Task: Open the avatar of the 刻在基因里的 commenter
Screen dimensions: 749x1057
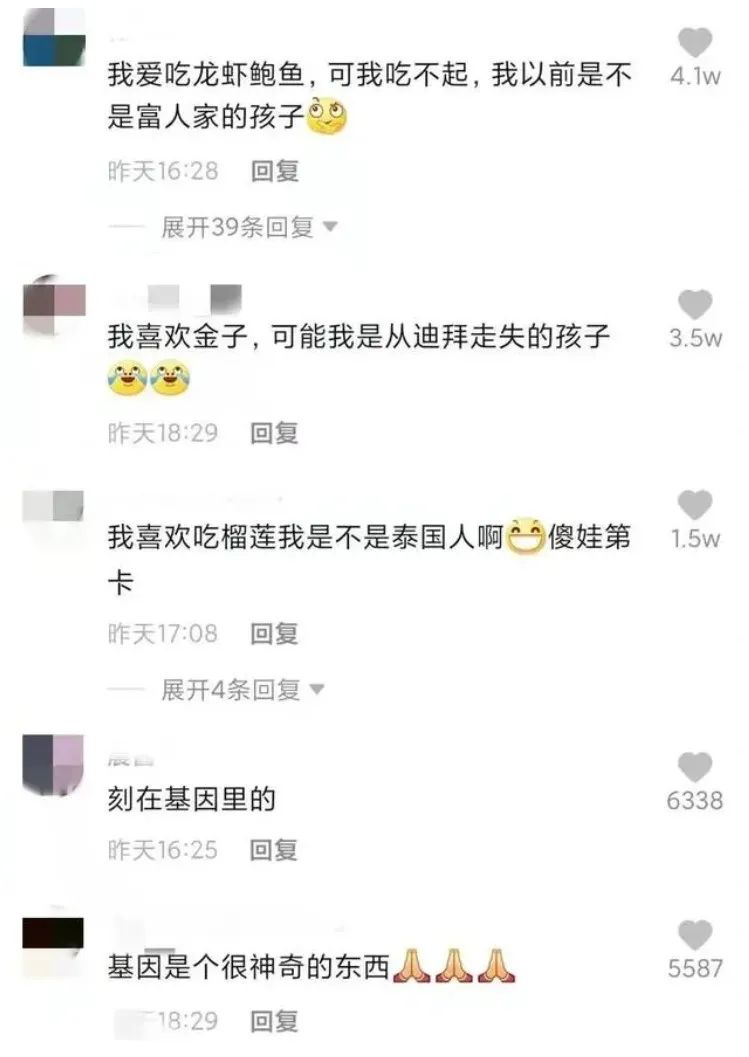Action: tap(54, 765)
